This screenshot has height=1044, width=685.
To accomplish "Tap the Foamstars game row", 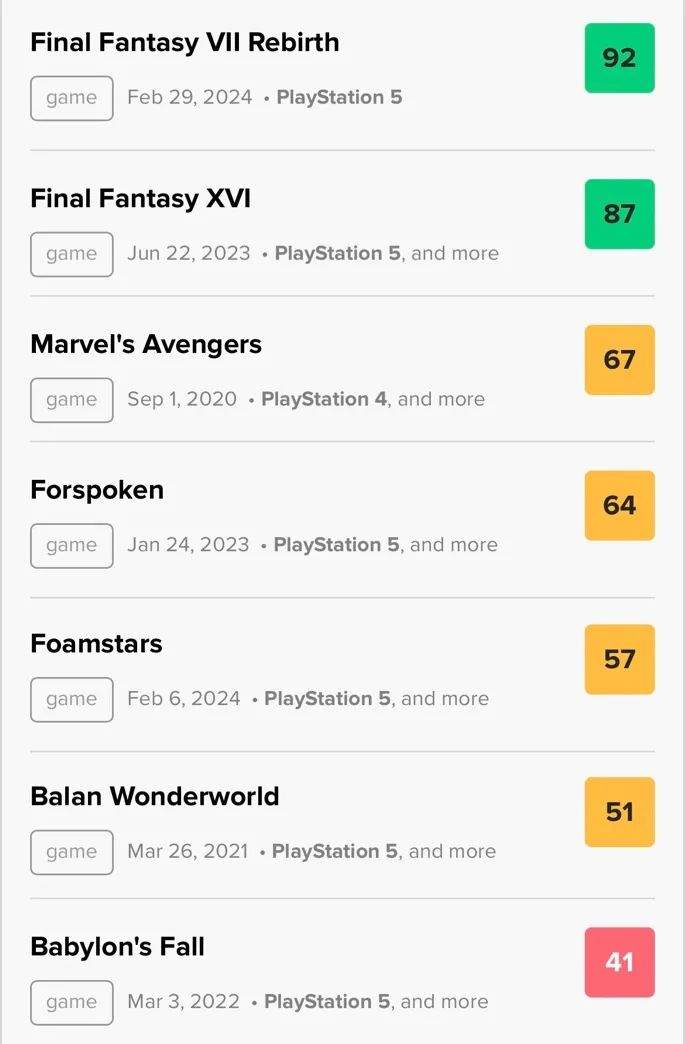I will pyautogui.click(x=97, y=644).
